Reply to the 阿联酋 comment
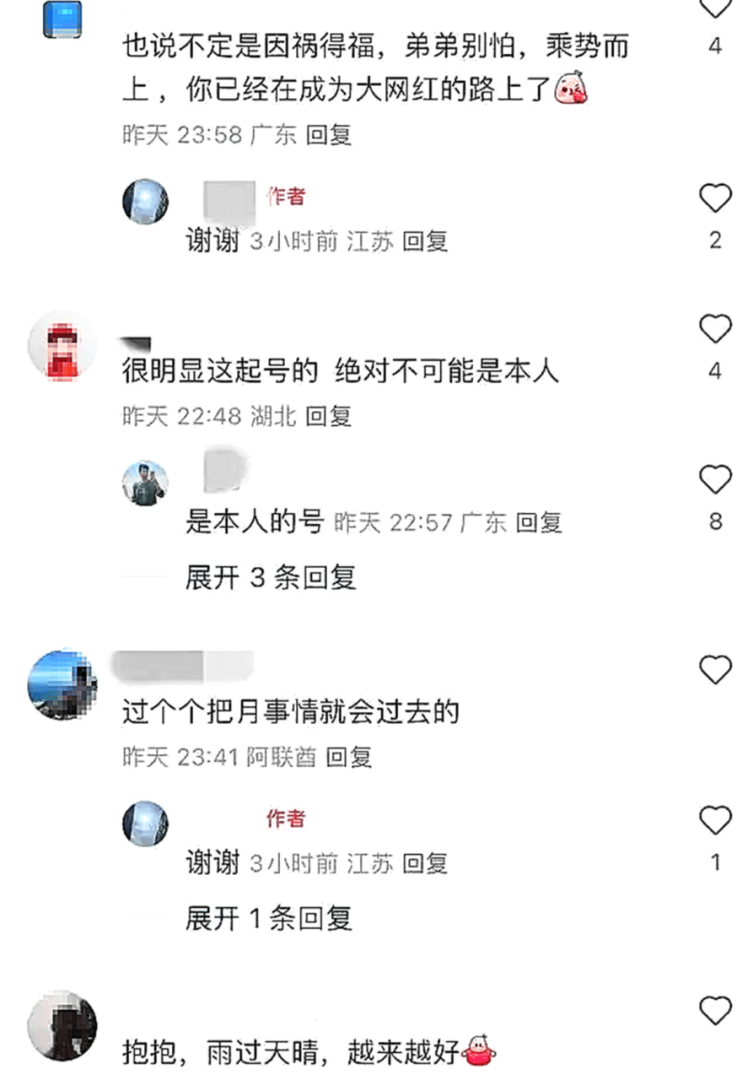 349,758
